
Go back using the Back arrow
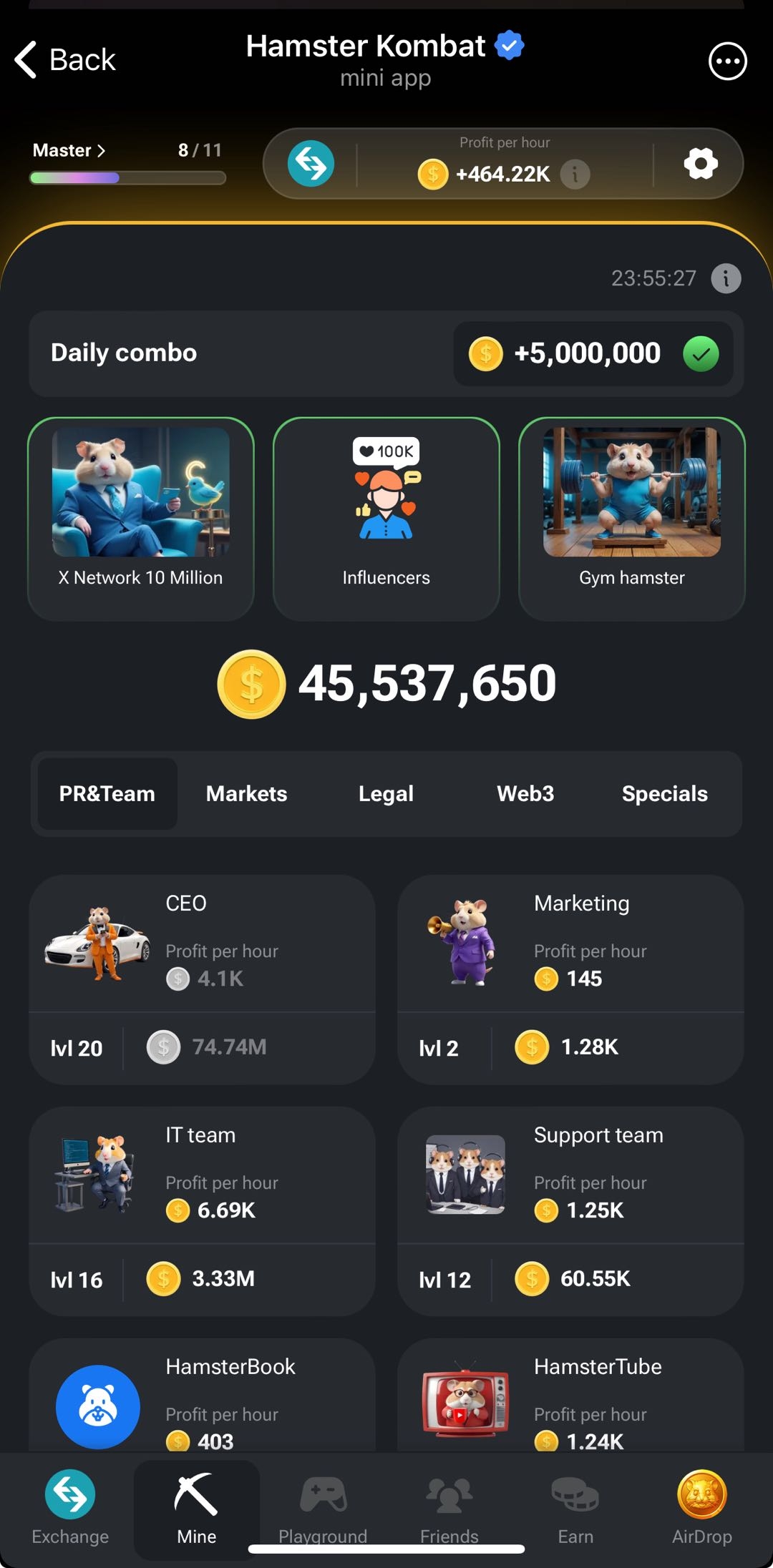[x=64, y=60]
